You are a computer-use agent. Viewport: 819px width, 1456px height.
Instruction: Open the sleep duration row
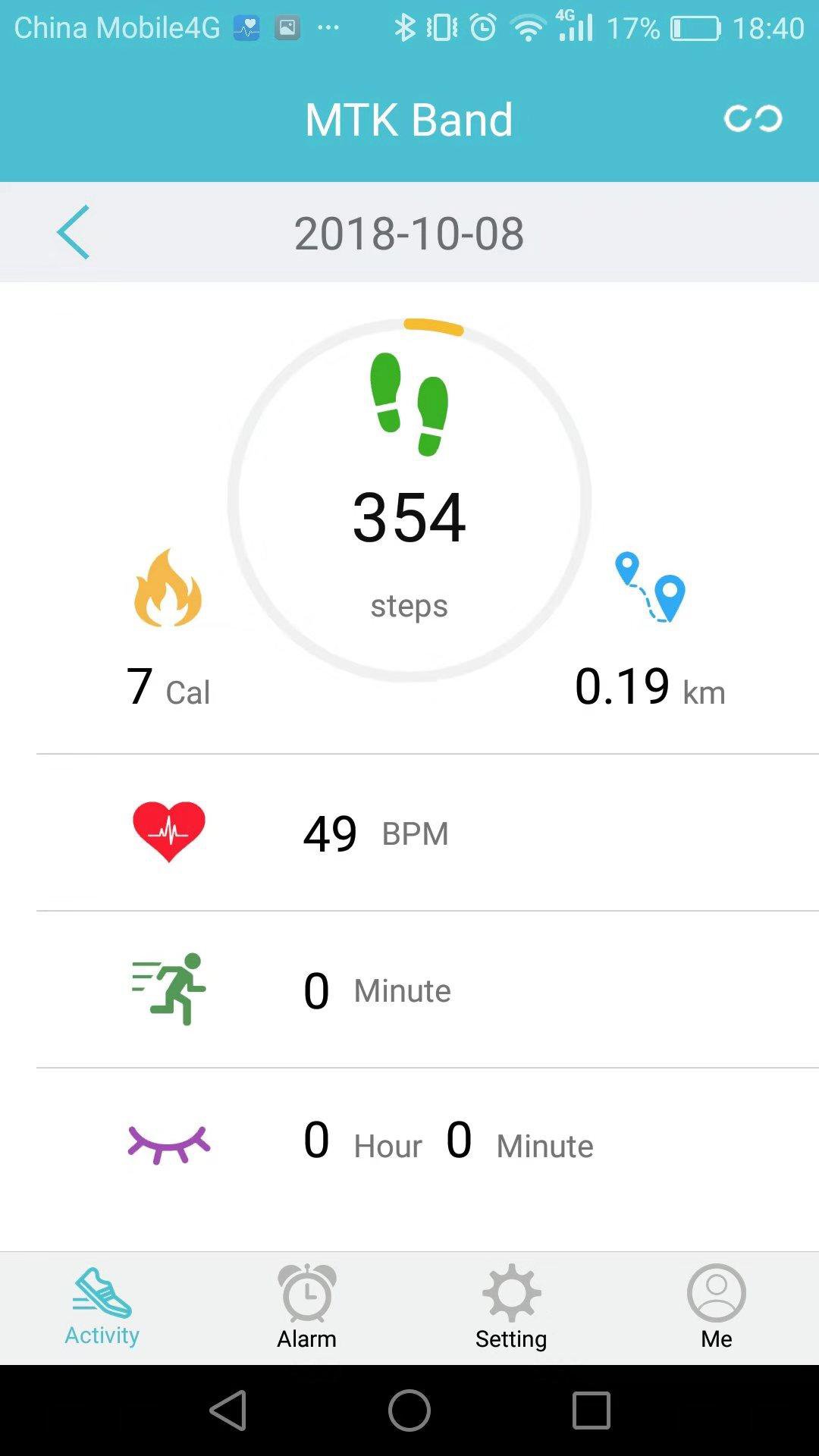[x=409, y=1144]
